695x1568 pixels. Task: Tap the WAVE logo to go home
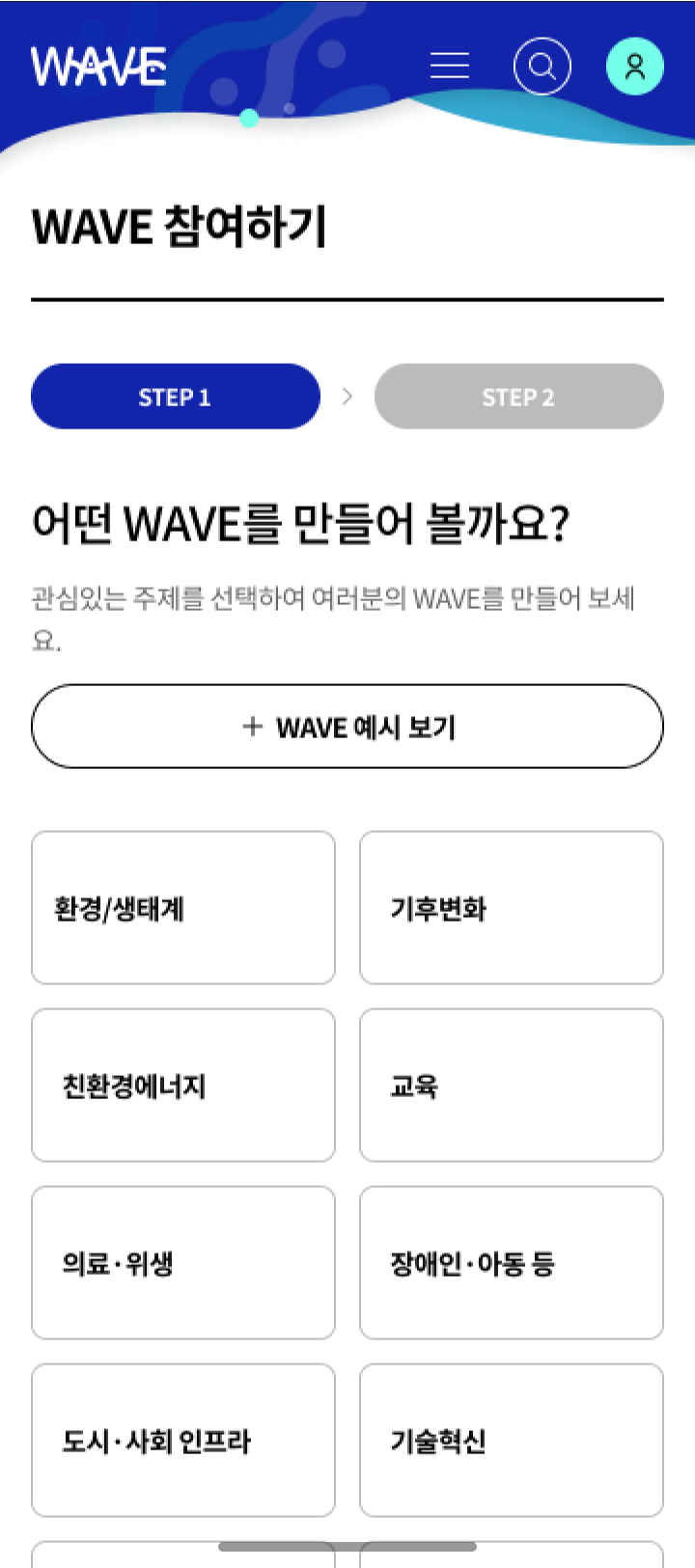click(98, 67)
